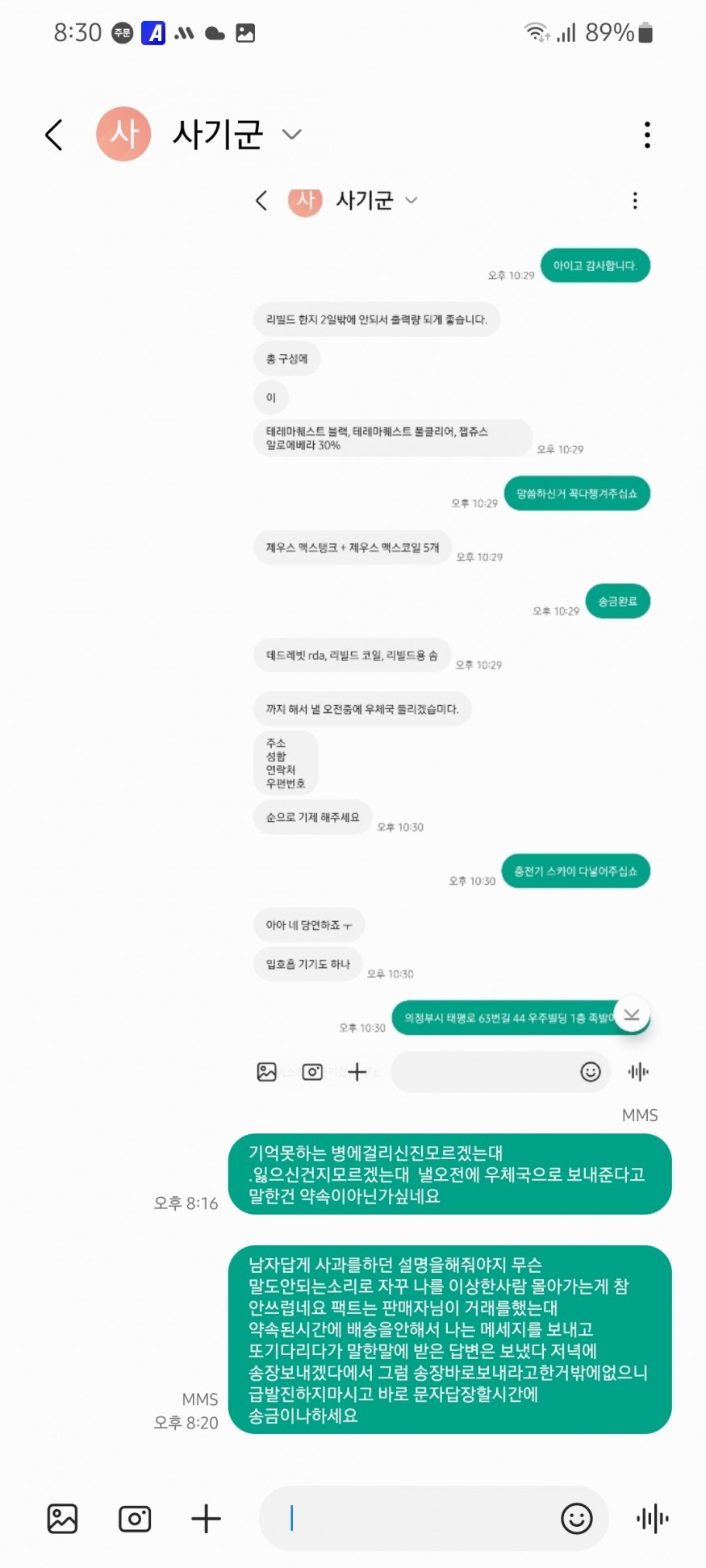Open the overflow menu
Viewport: 706px width, 1568px height.
coord(647,135)
